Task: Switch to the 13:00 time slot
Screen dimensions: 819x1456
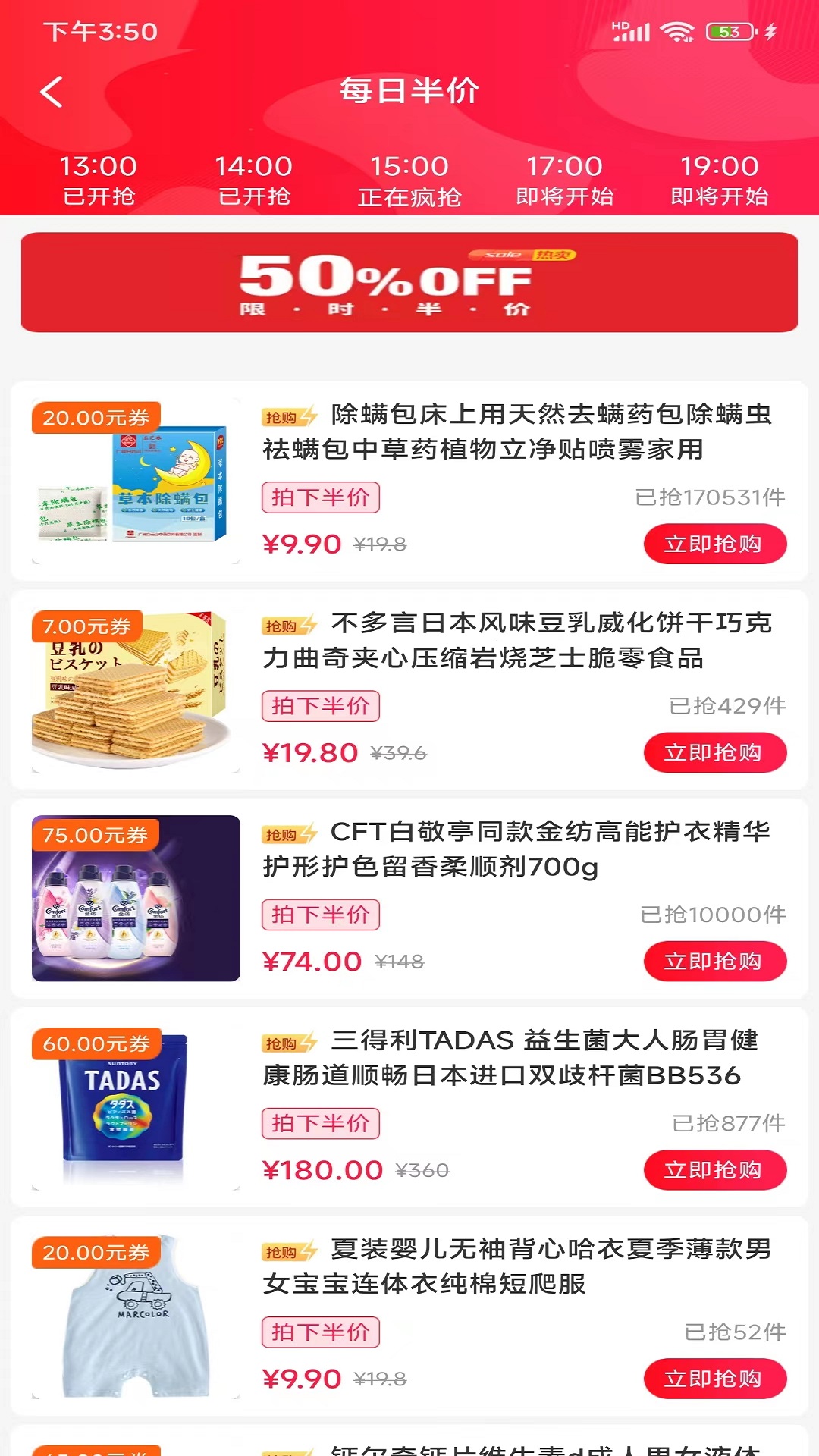Action: [99, 180]
